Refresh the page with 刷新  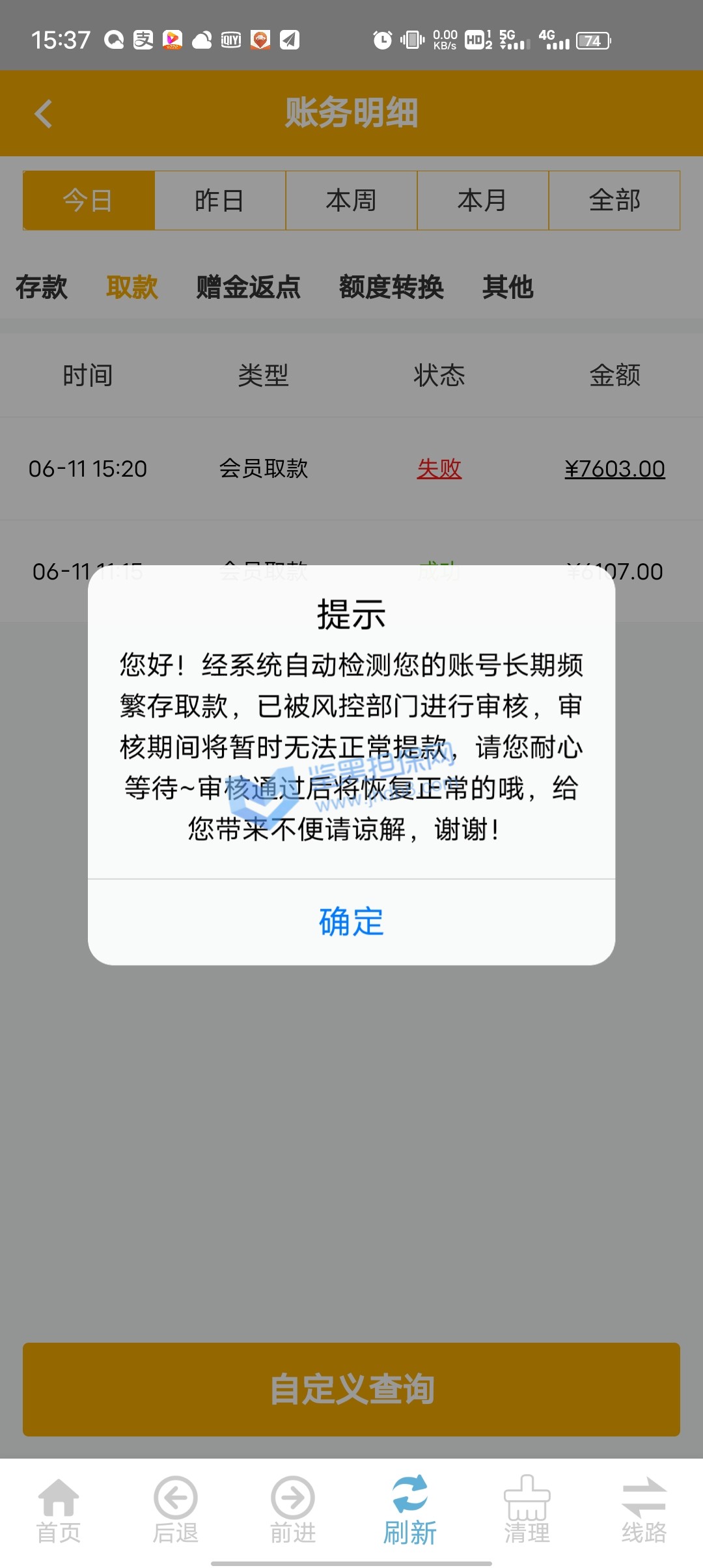[x=410, y=1510]
